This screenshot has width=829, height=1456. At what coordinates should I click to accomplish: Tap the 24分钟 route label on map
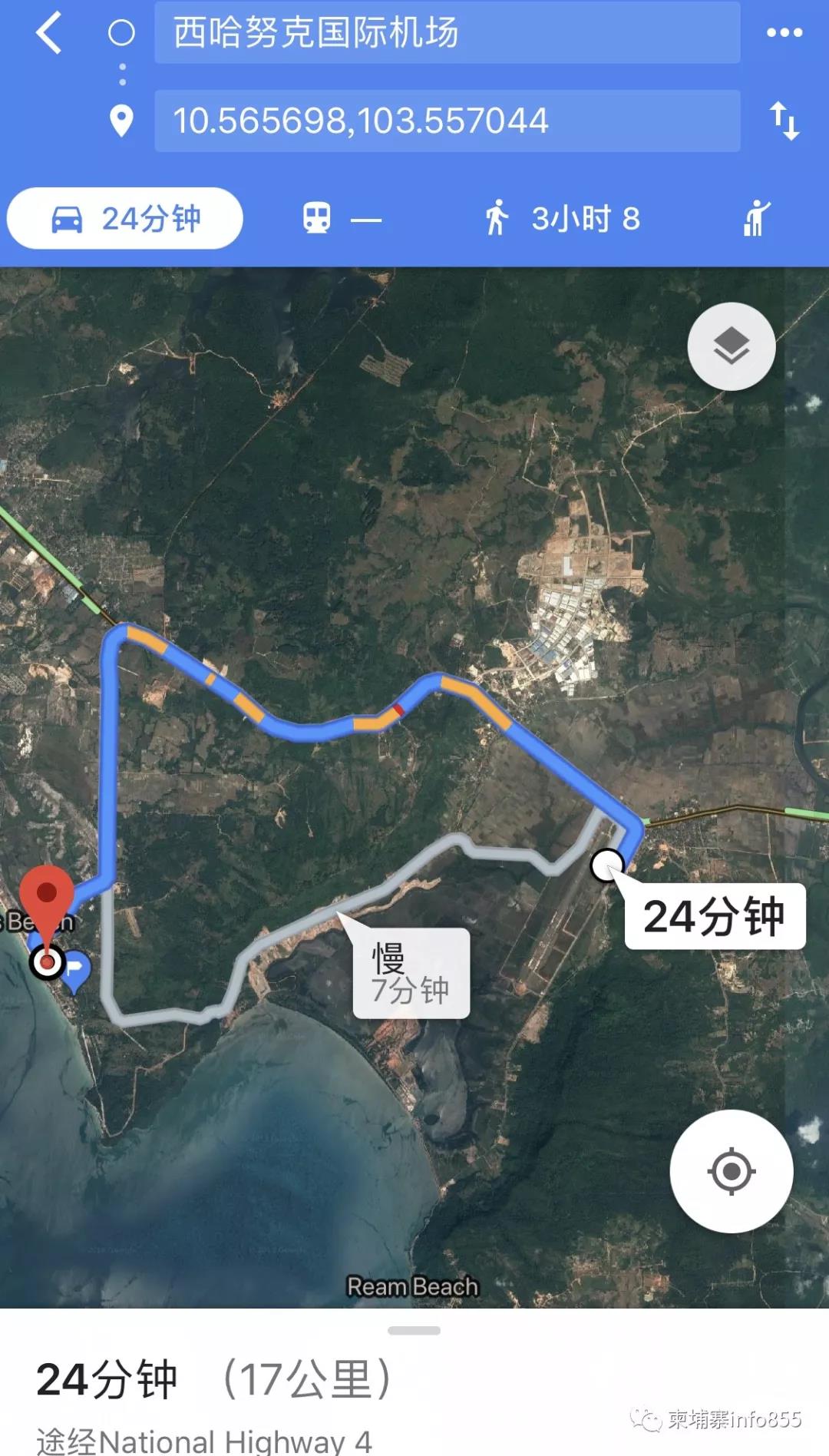tap(715, 916)
